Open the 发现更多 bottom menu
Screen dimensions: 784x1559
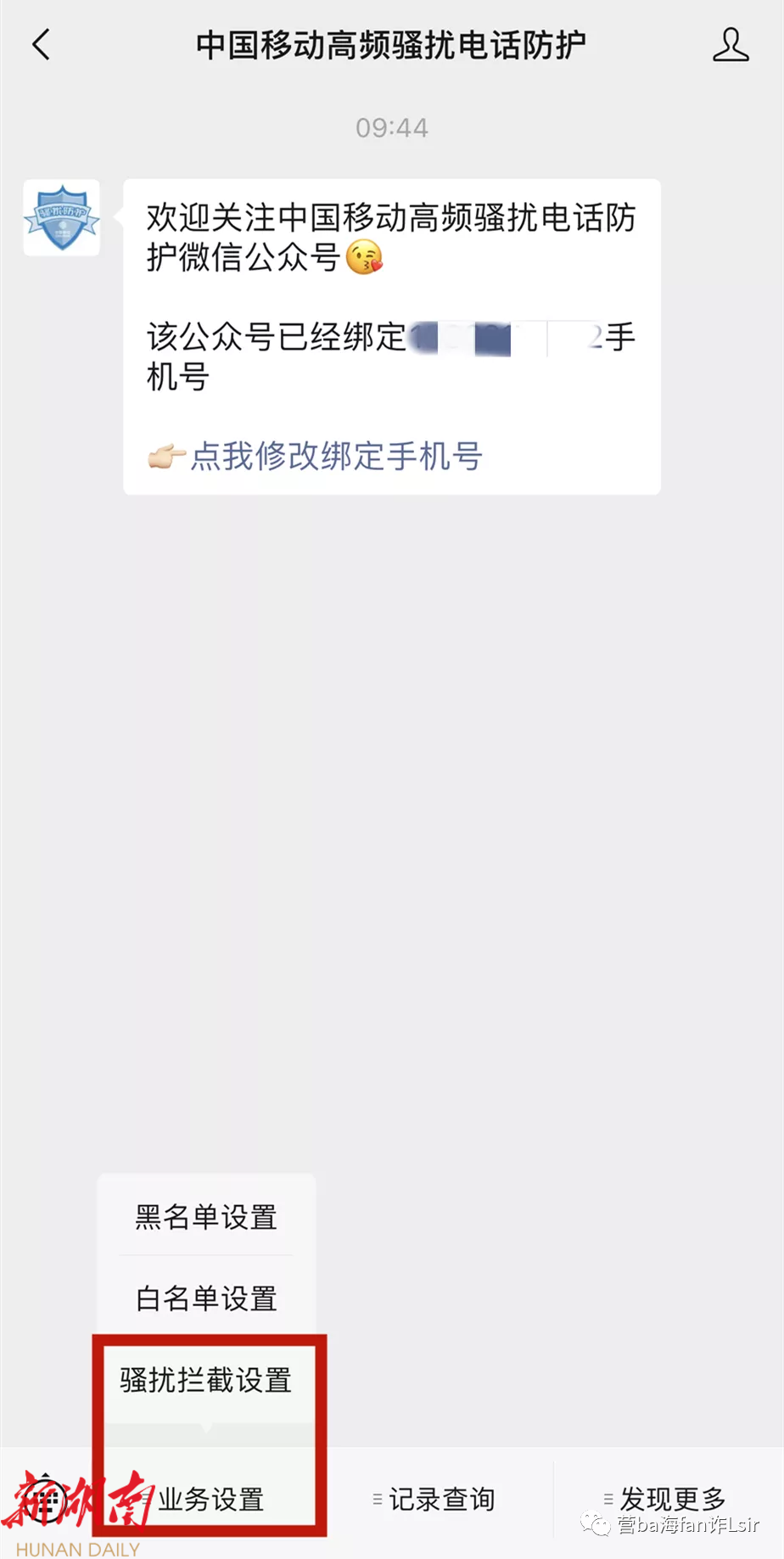coord(672,1498)
